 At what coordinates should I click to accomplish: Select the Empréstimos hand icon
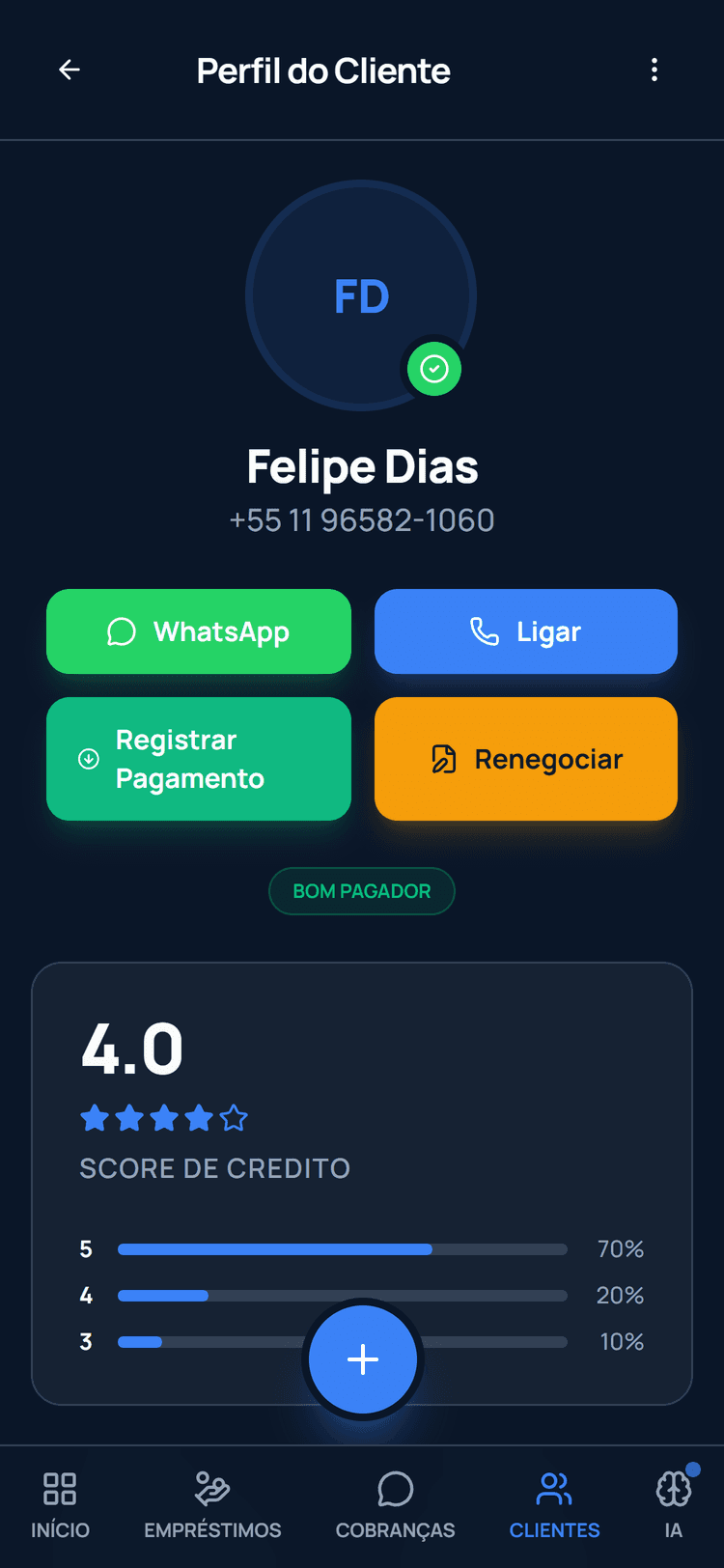pos(211,1487)
